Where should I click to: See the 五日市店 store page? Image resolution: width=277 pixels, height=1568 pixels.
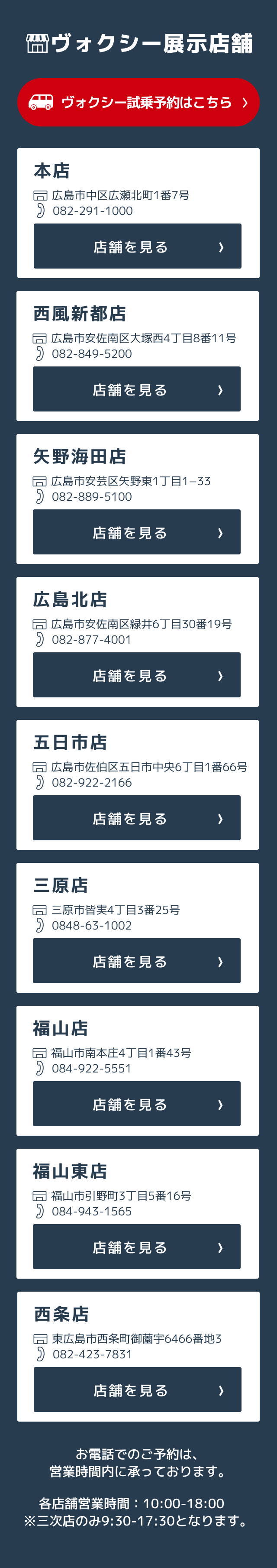tap(137, 818)
